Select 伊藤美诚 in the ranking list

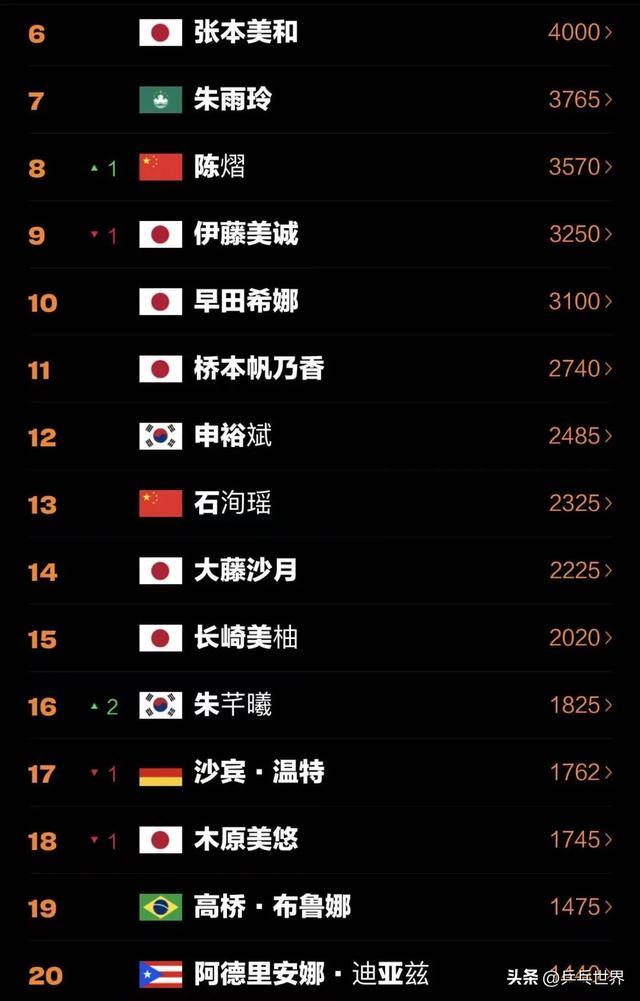pos(245,234)
